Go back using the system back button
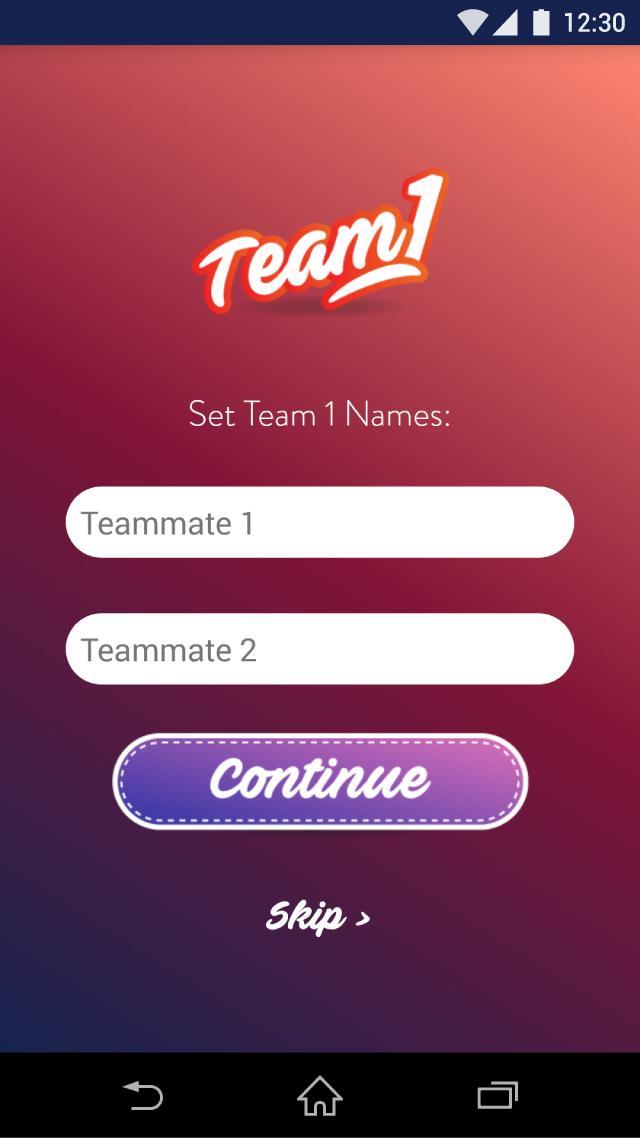This screenshot has width=640, height=1138. click(142, 1096)
